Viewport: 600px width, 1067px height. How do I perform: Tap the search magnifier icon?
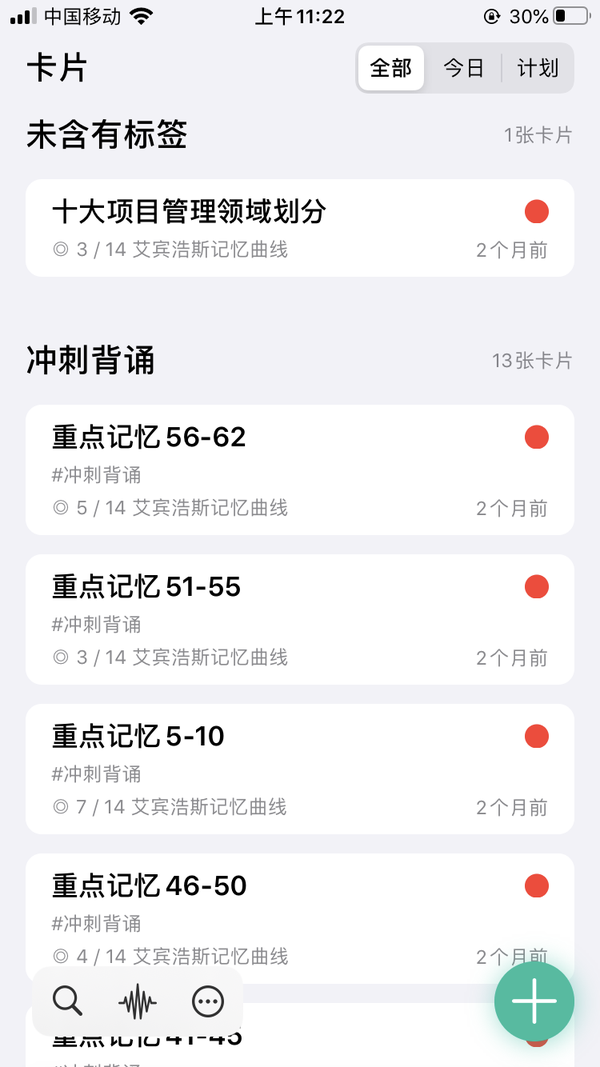(x=67, y=1001)
